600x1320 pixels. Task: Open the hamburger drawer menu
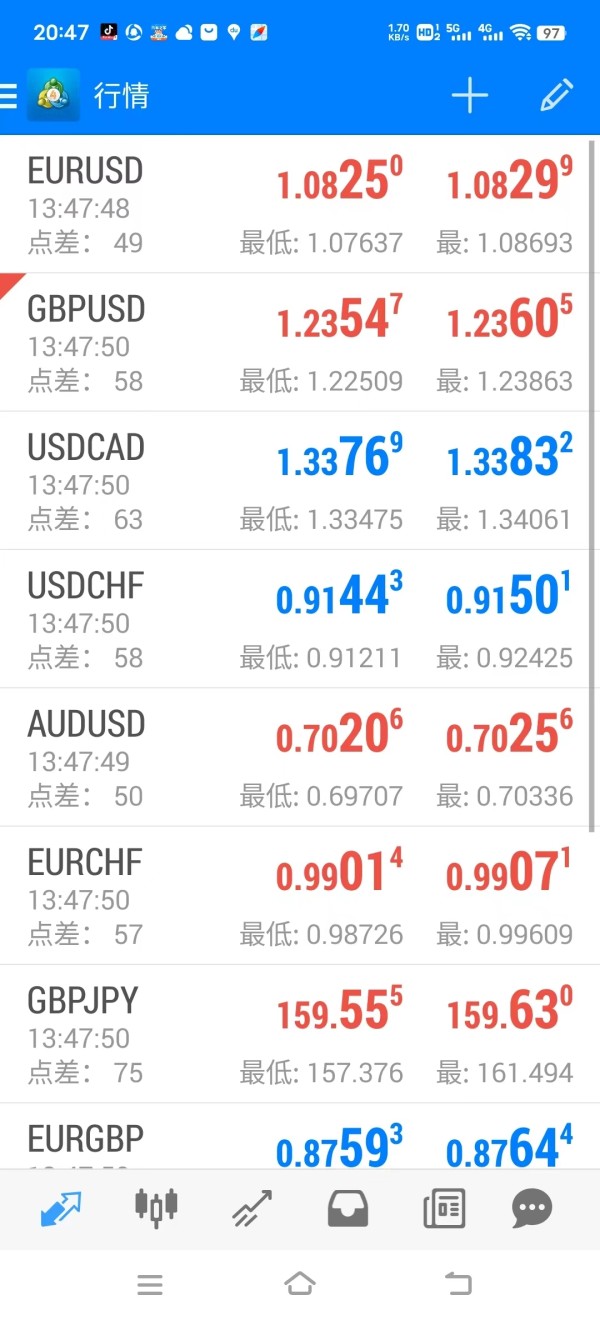pos(9,96)
